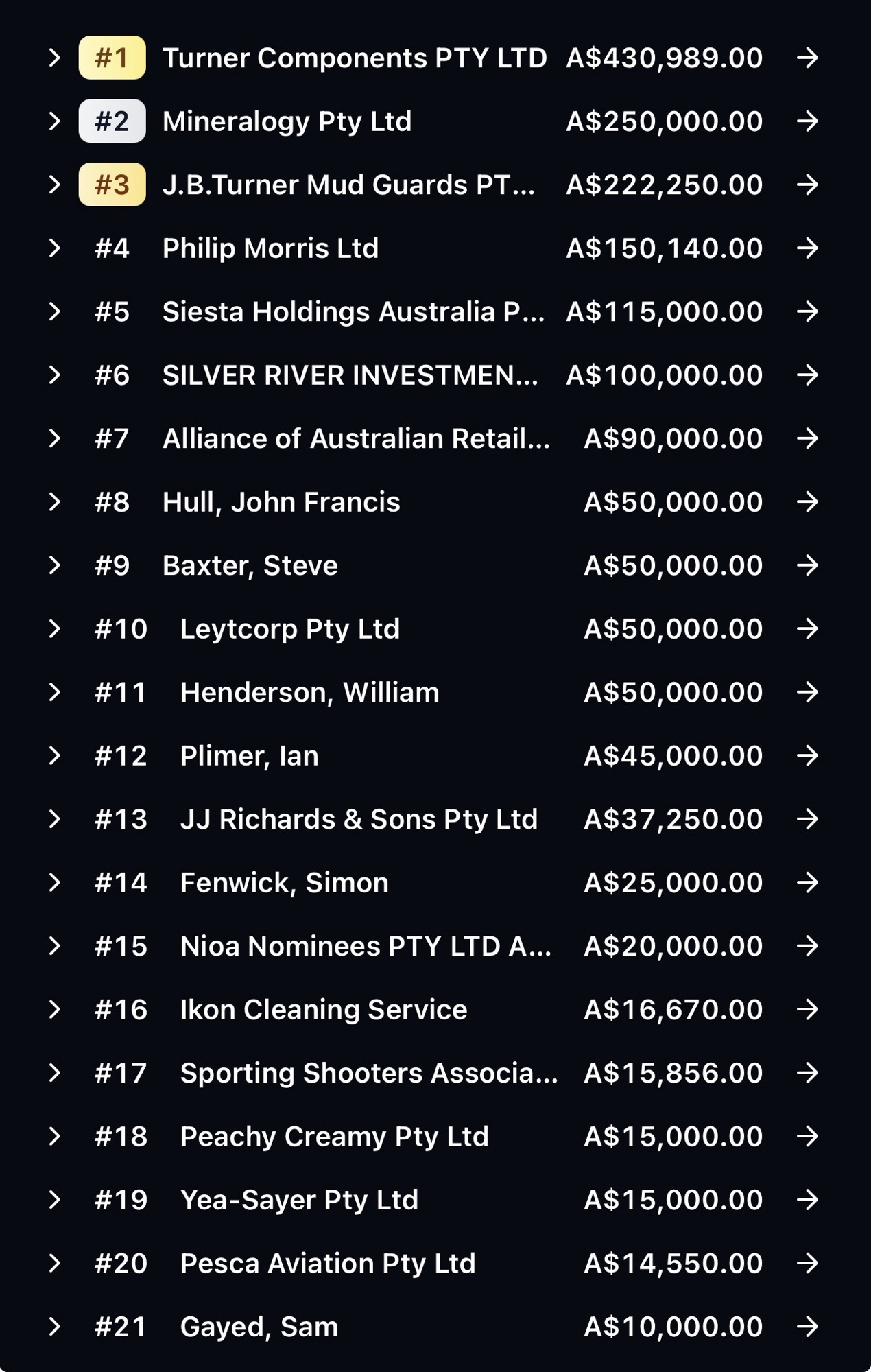Screen dimensions: 871x1372
Task: Expand the Pesca Aviation Pty Ltd row
Action: click(55, 1263)
